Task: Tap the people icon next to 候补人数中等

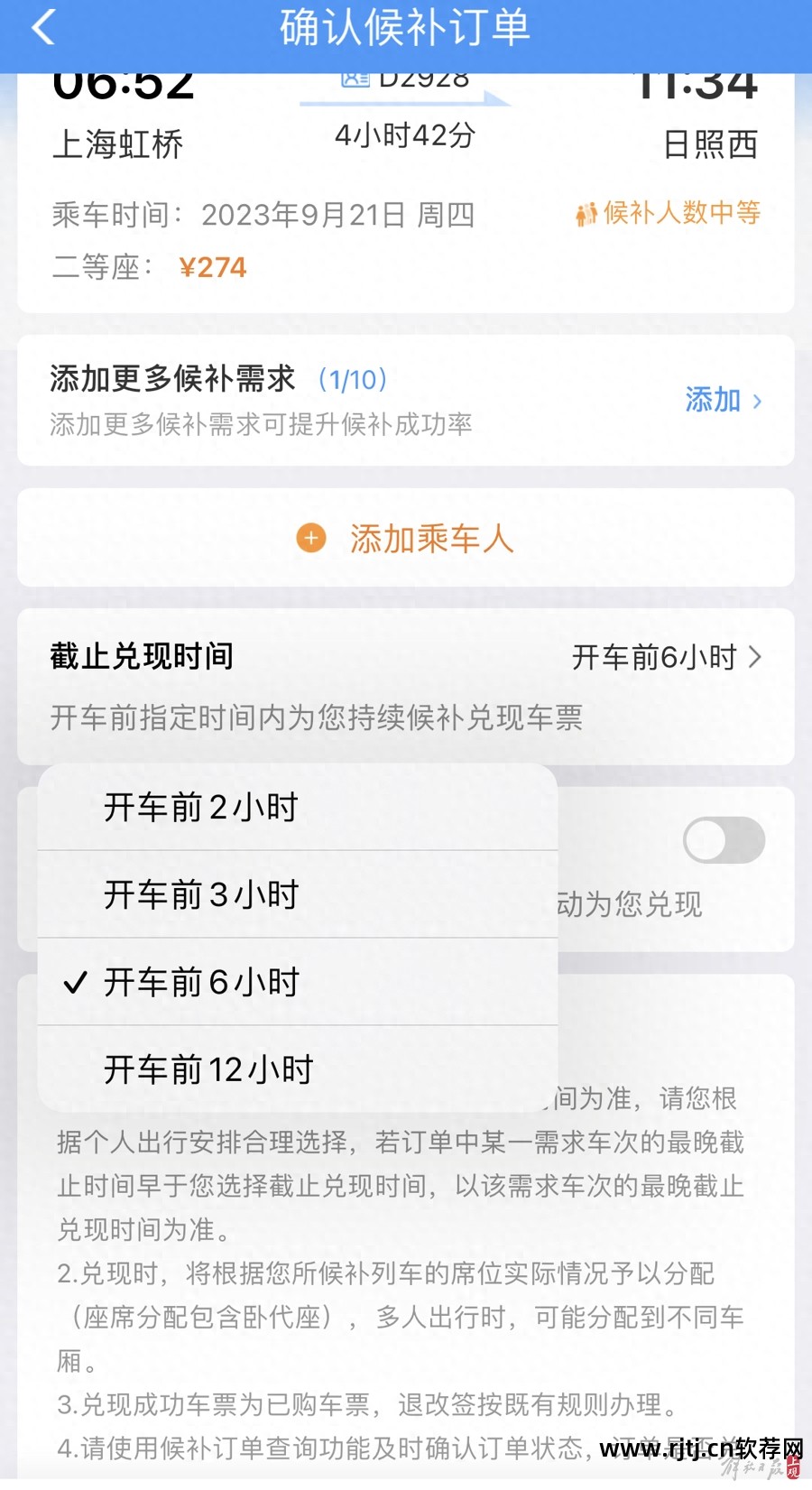Action: (x=585, y=213)
